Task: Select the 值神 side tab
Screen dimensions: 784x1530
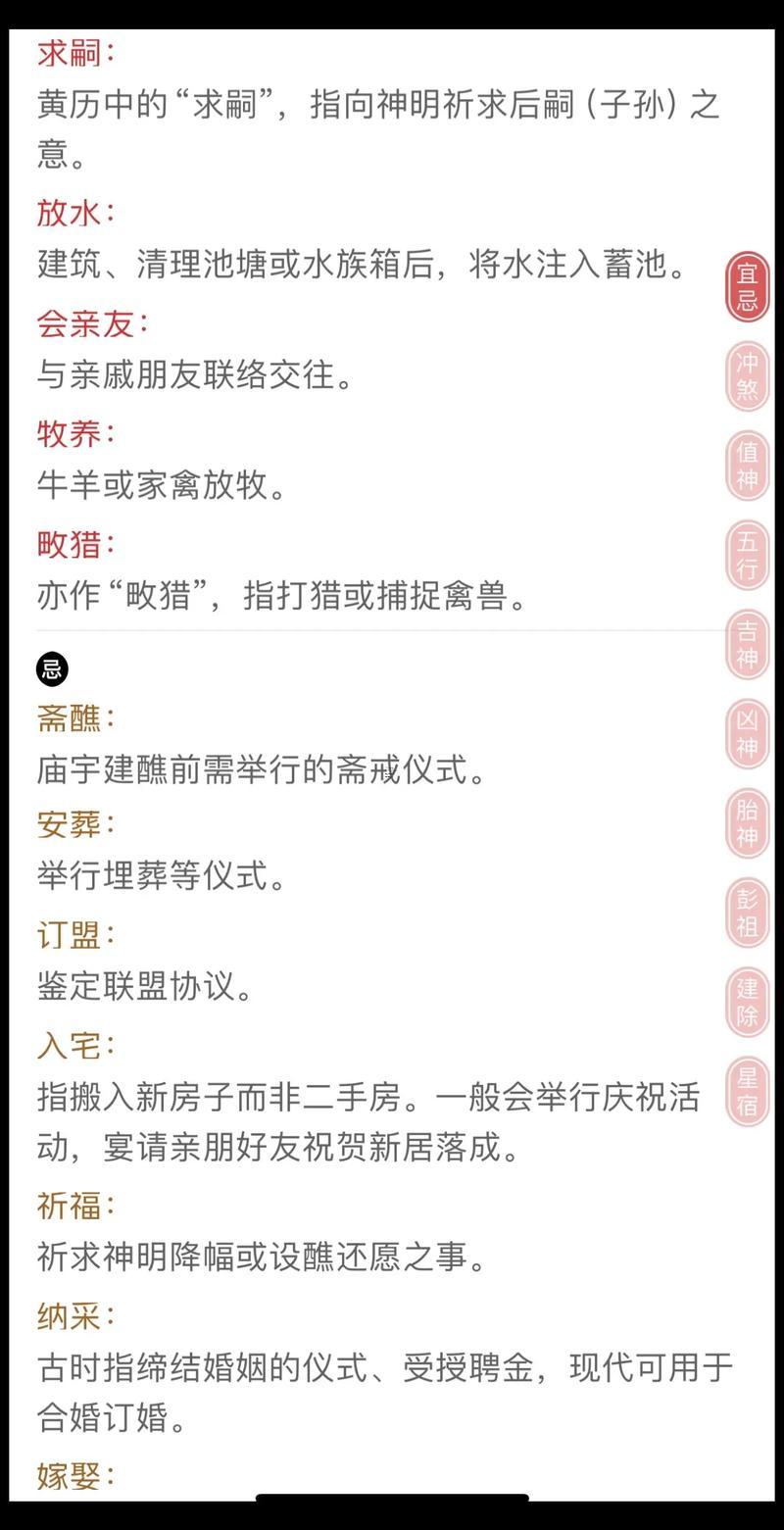Action: 747,466
